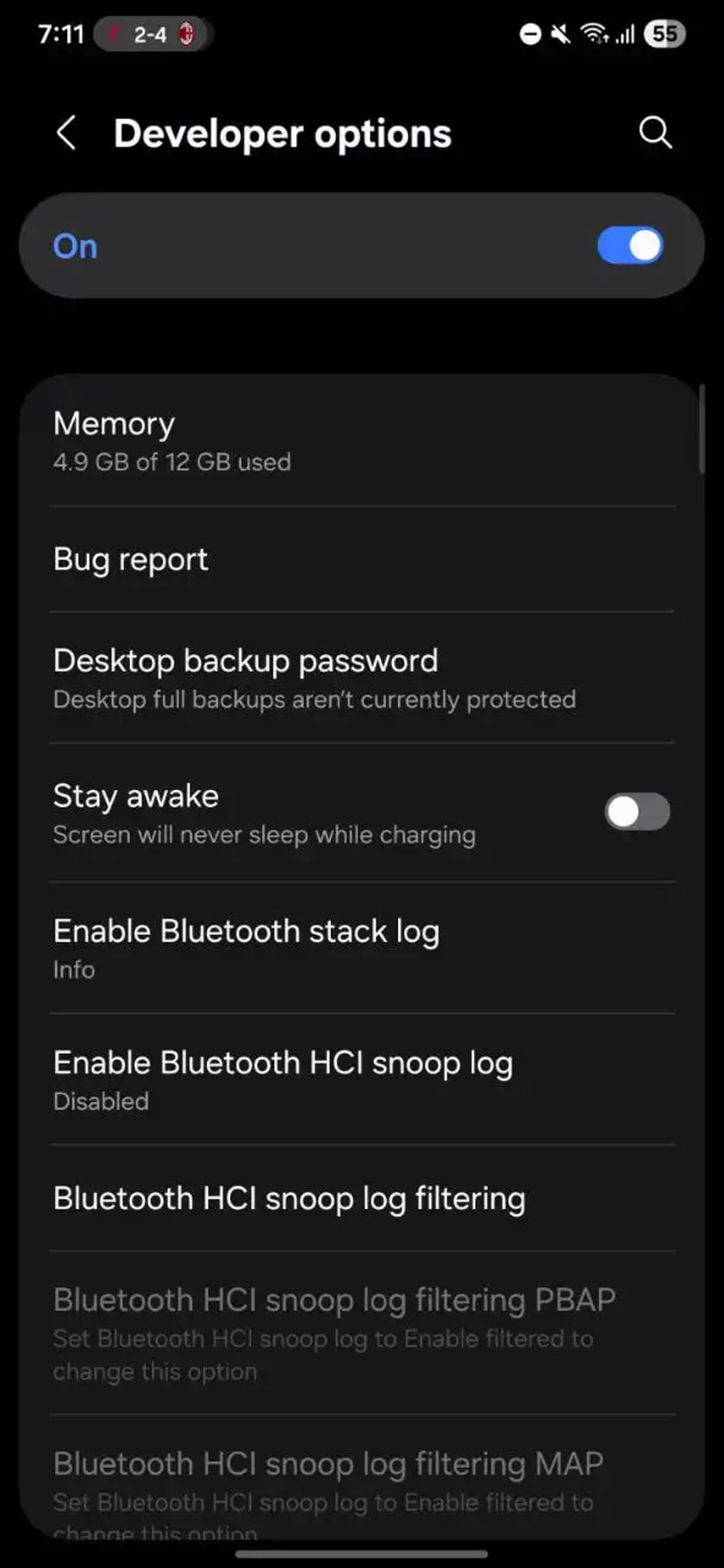The width and height of the screenshot is (724, 1568).
Task: Open the Memory usage row
Action: point(362,441)
